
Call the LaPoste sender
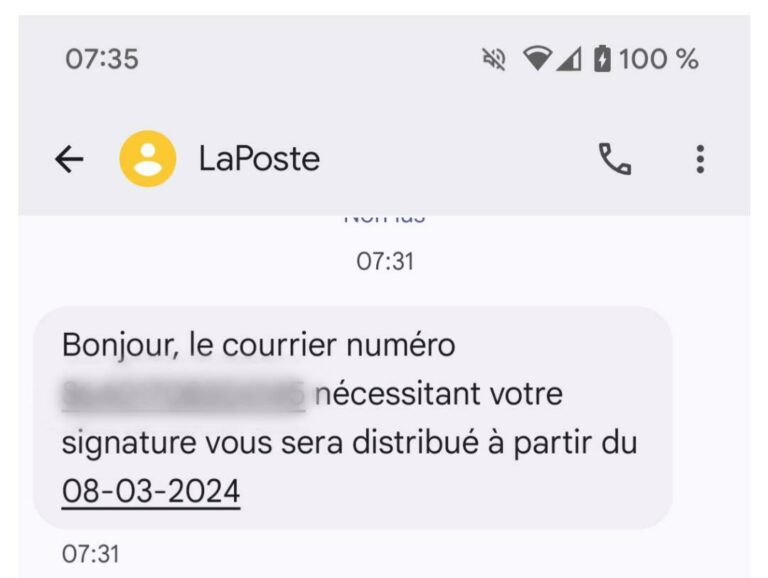(x=614, y=159)
